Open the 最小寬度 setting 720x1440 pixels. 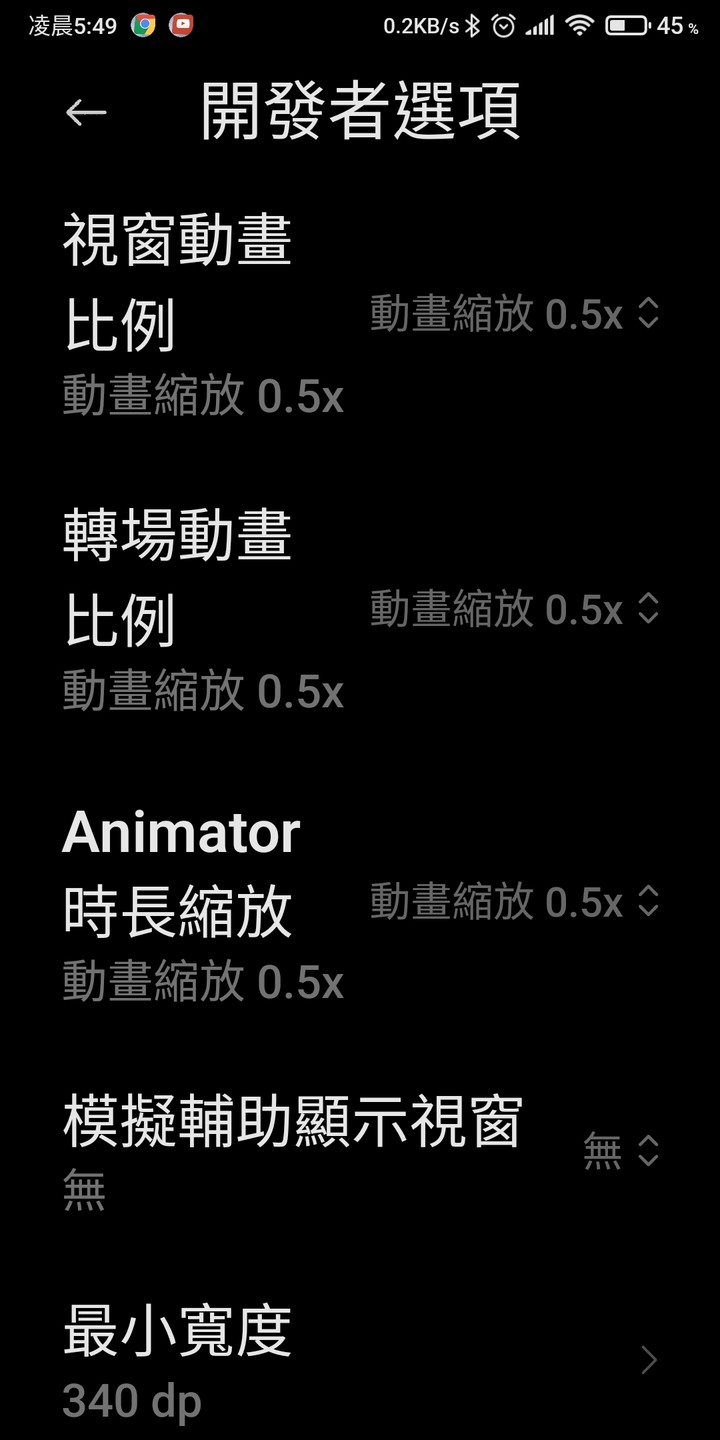click(360, 1360)
